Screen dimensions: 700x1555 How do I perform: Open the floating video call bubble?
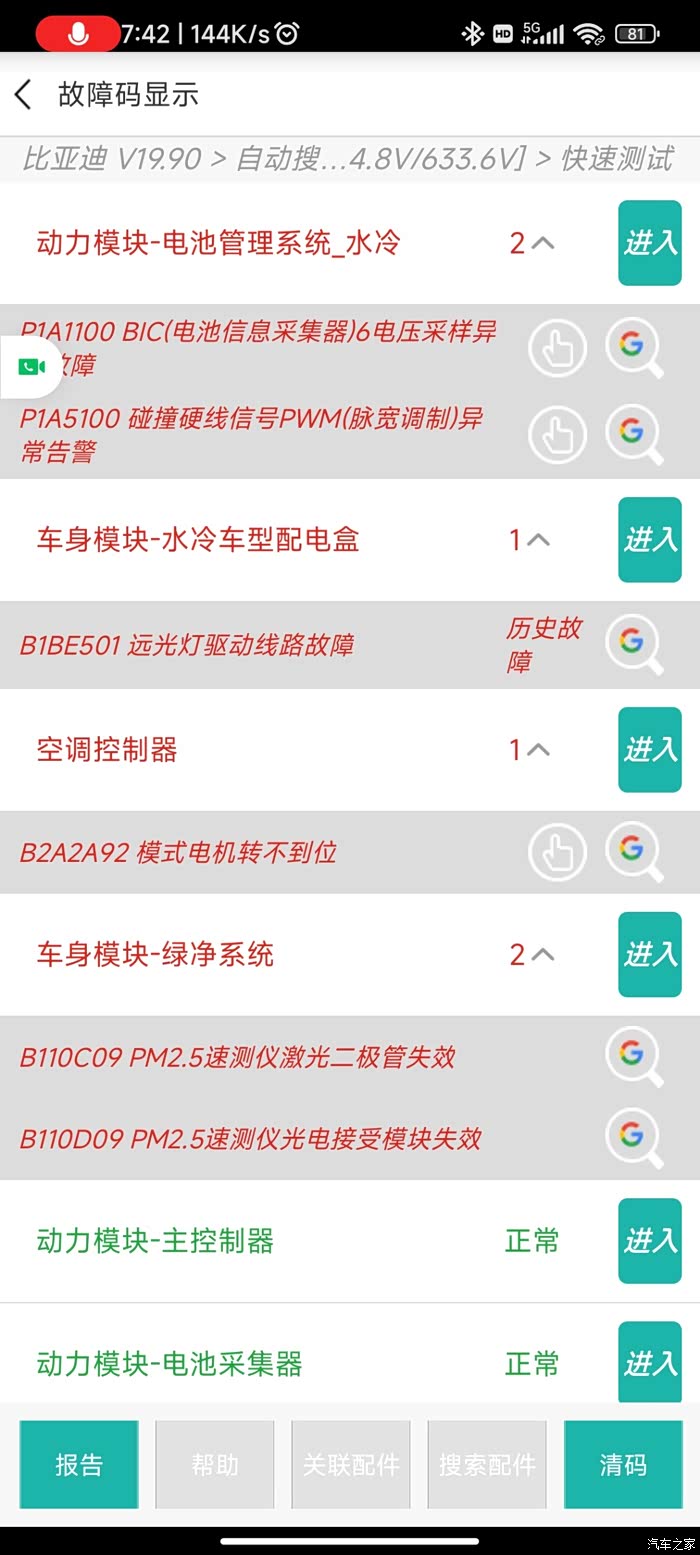30,367
